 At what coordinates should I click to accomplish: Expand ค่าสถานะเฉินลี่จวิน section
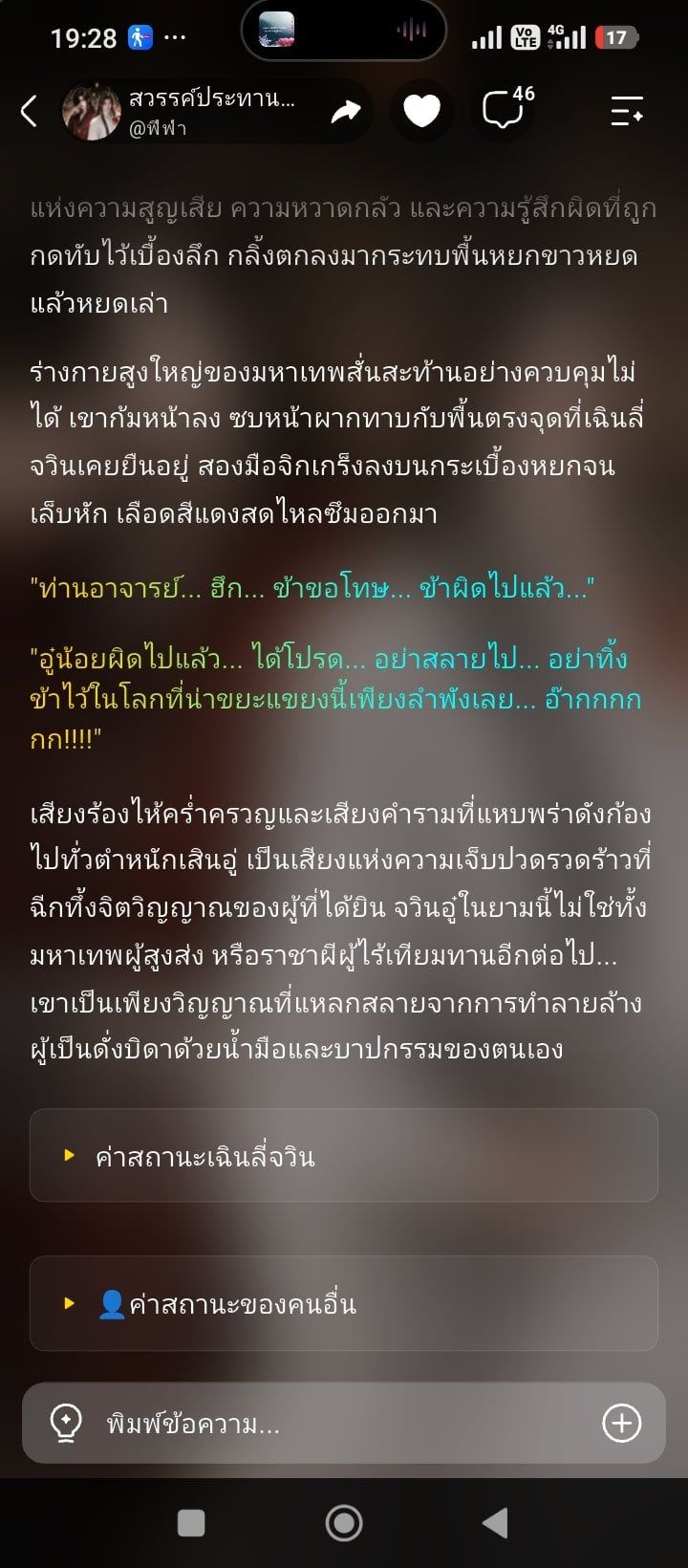pyautogui.click(x=344, y=1155)
